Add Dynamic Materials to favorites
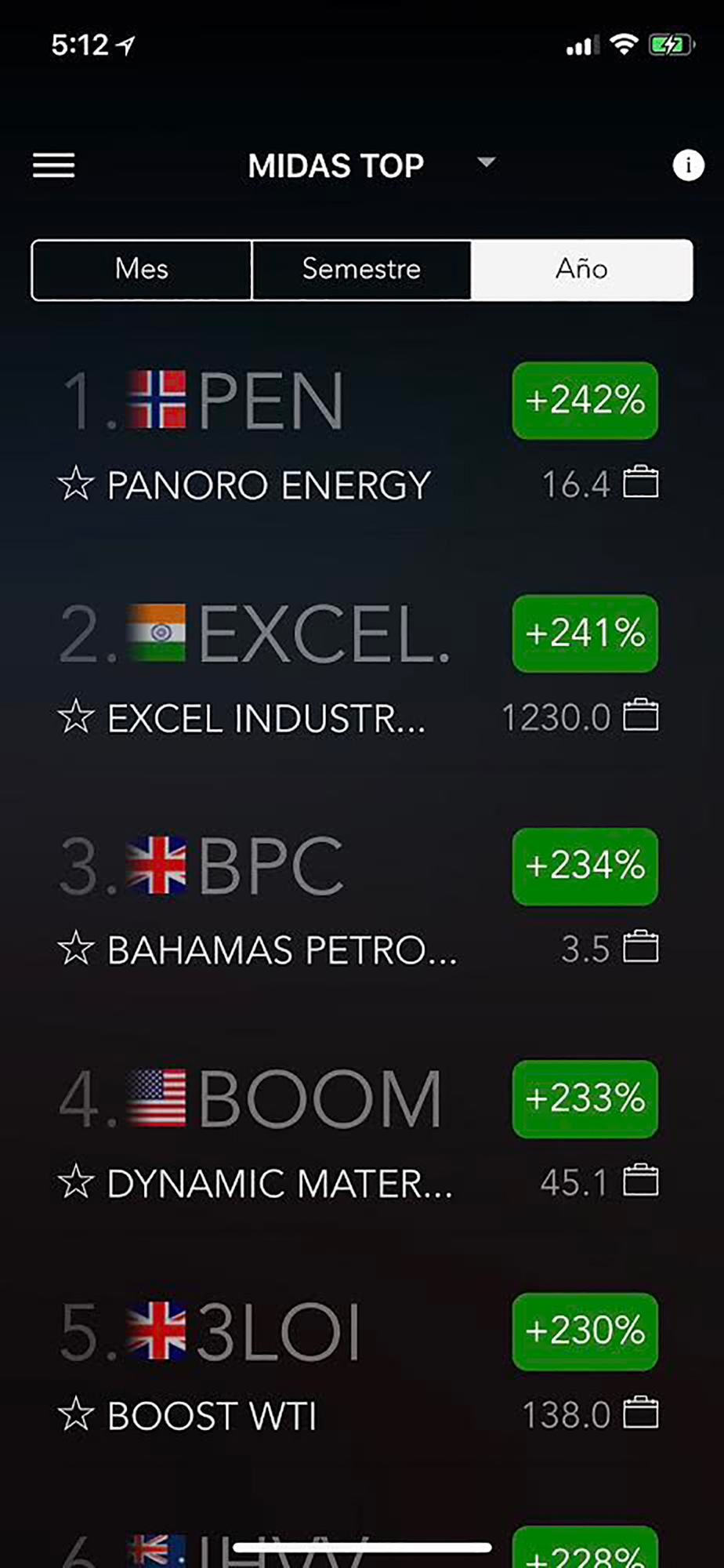This screenshot has width=724, height=1568. point(76,1181)
